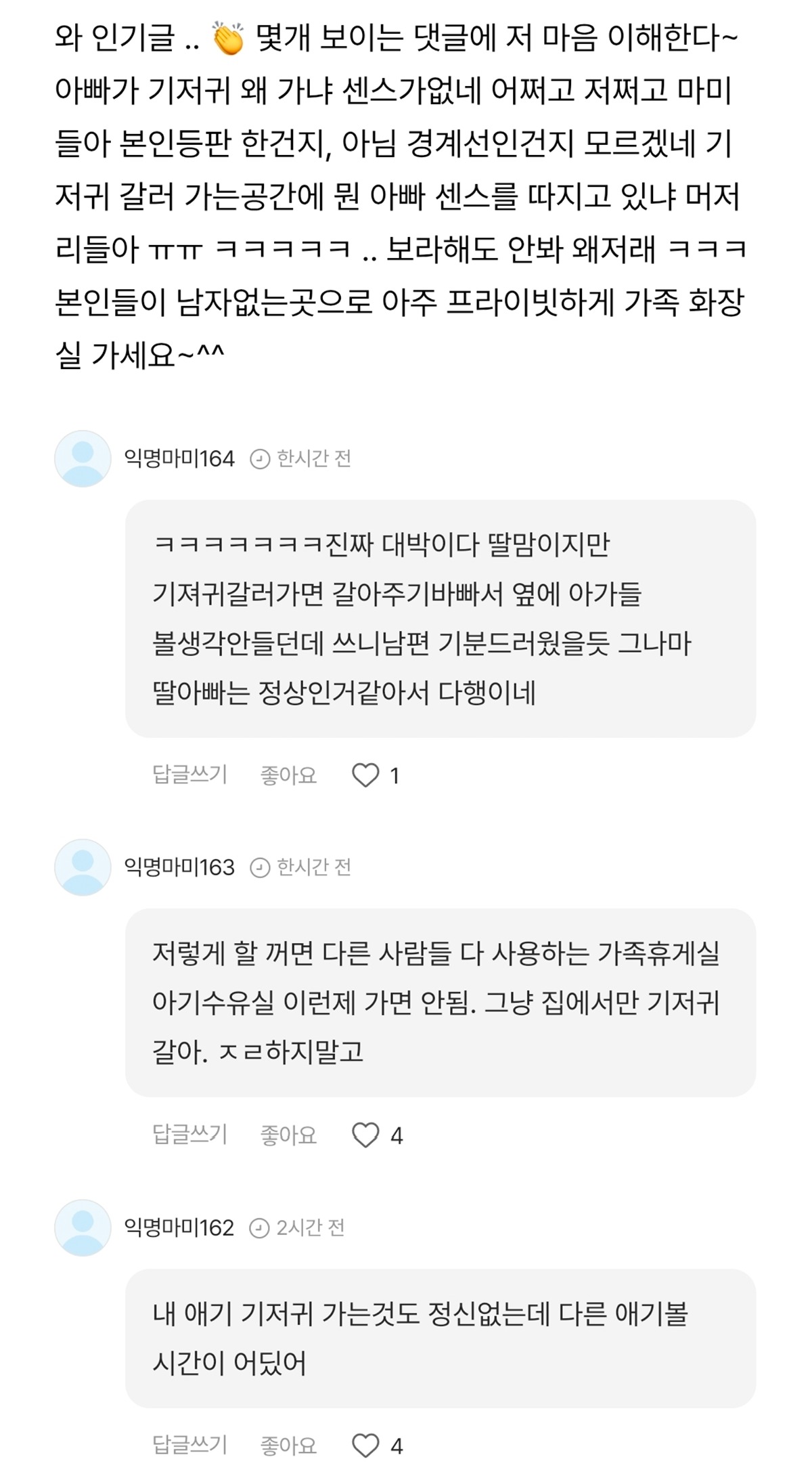Tap the heart icon on 익명마미162's comment
The image size is (812, 1478).
click(365, 1446)
